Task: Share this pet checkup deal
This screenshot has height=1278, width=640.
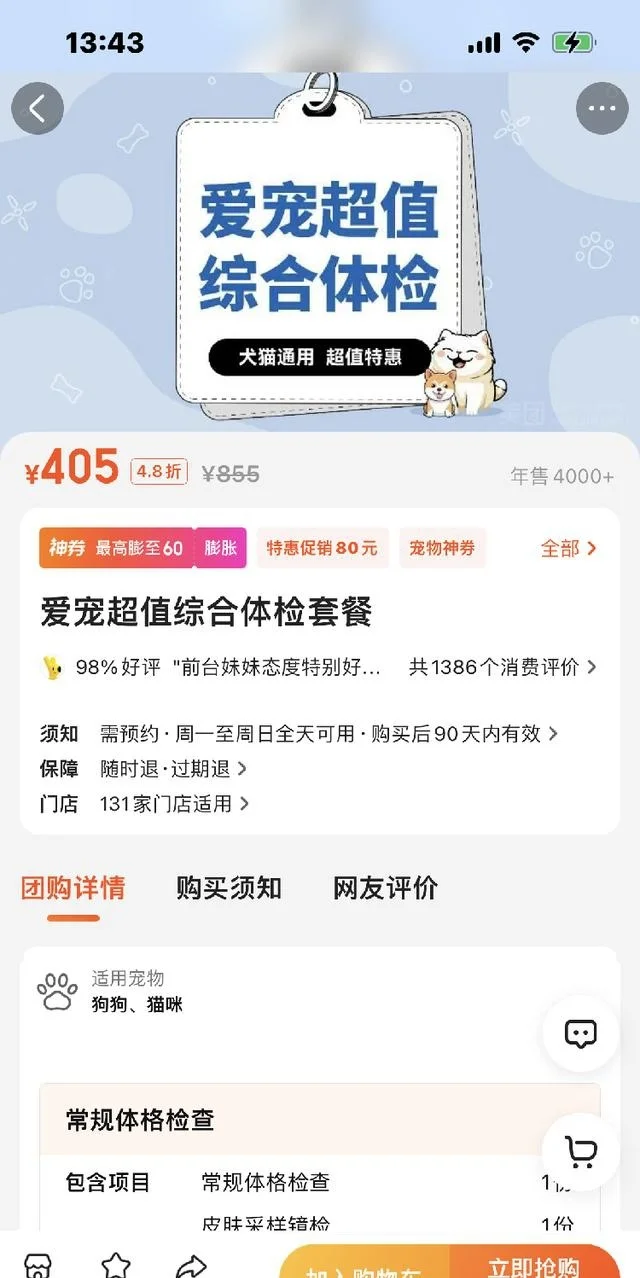Action: pyautogui.click(x=191, y=1265)
